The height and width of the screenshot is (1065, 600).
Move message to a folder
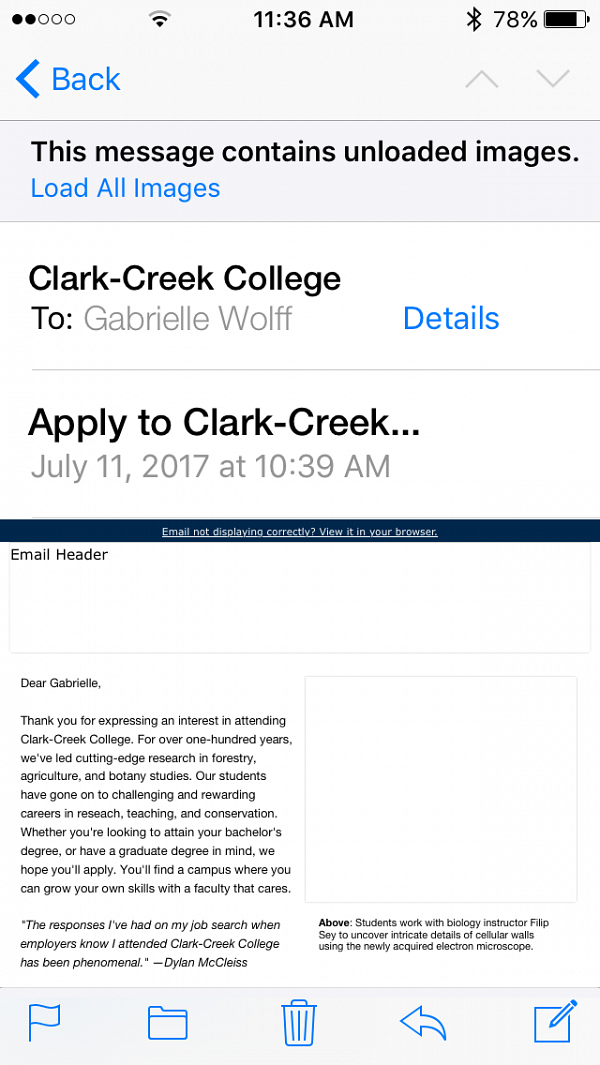point(168,1022)
